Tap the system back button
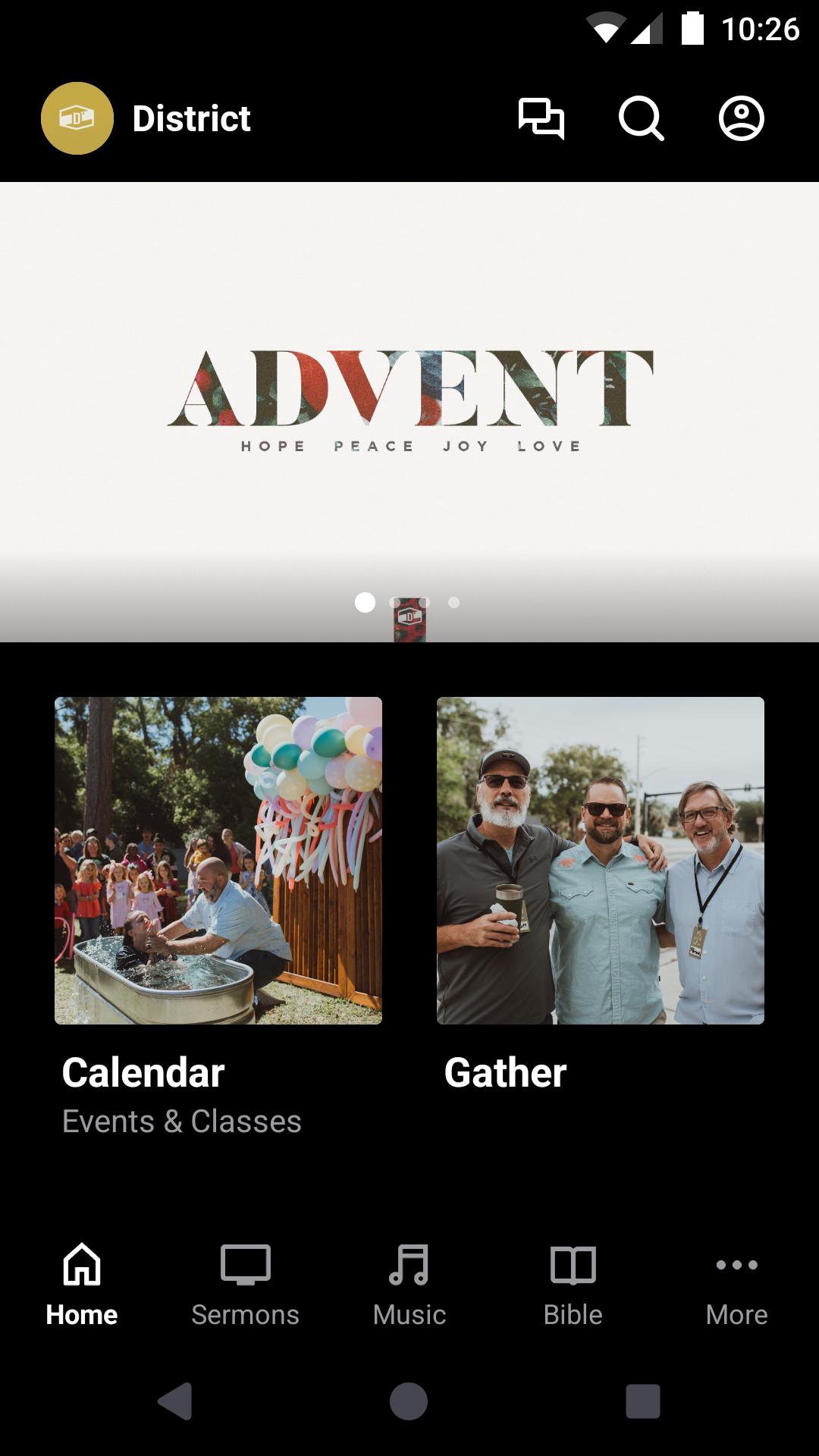The image size is (819, 1456). (175, 1401)
